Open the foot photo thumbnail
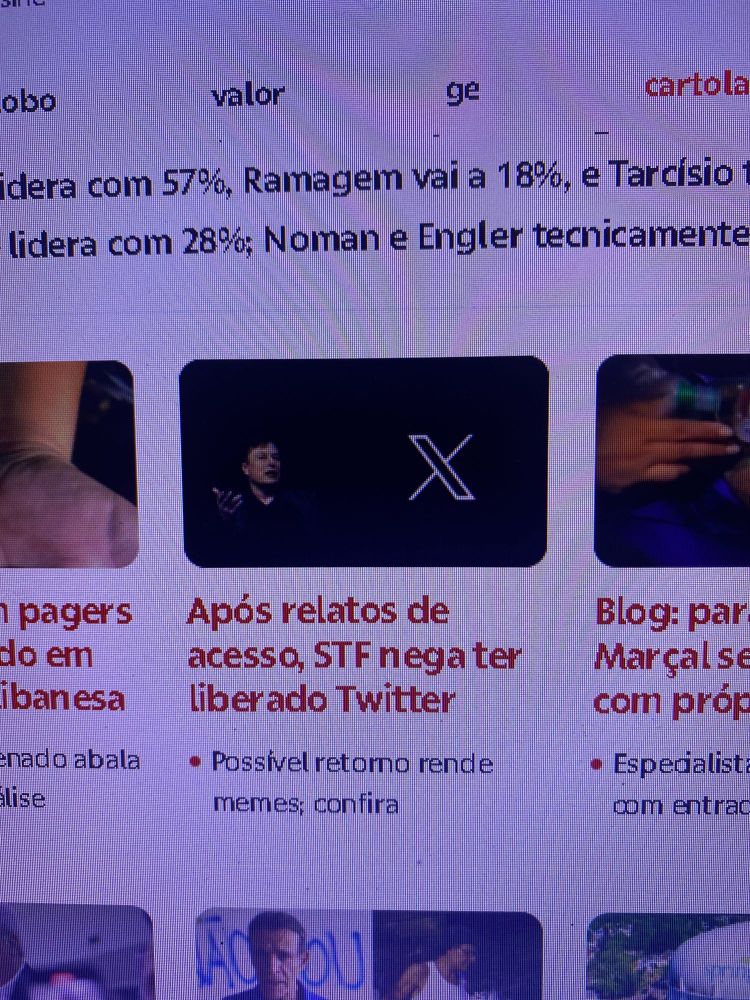Viewport: 750px width, 1000px height. [x=68, y=464]
